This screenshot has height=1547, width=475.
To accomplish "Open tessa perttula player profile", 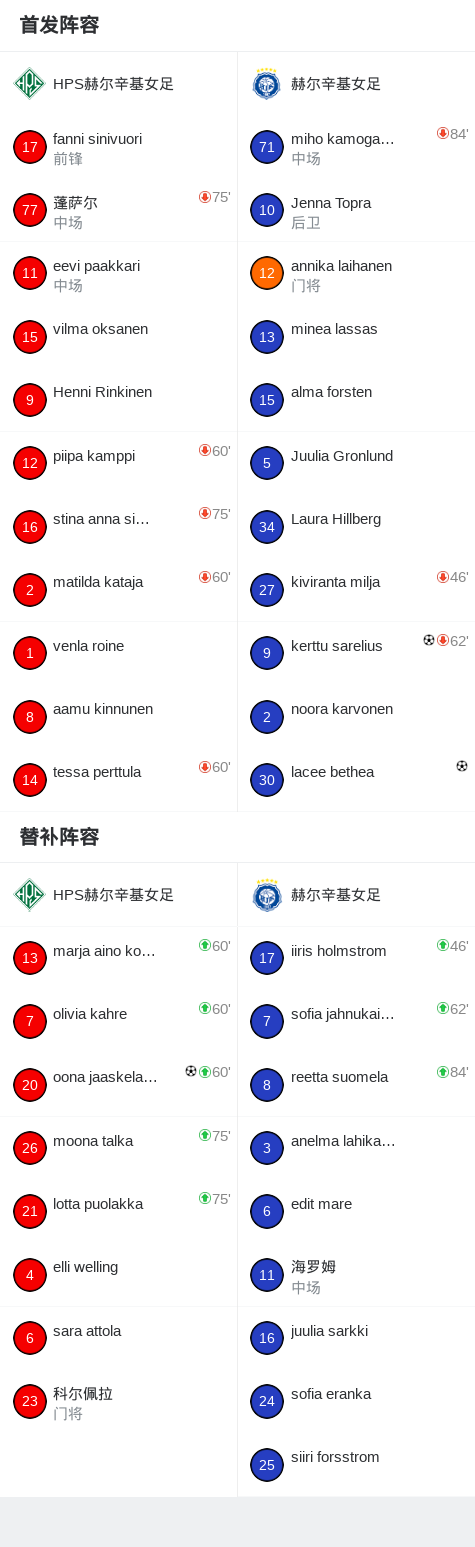I will click(x=118, y=780).
